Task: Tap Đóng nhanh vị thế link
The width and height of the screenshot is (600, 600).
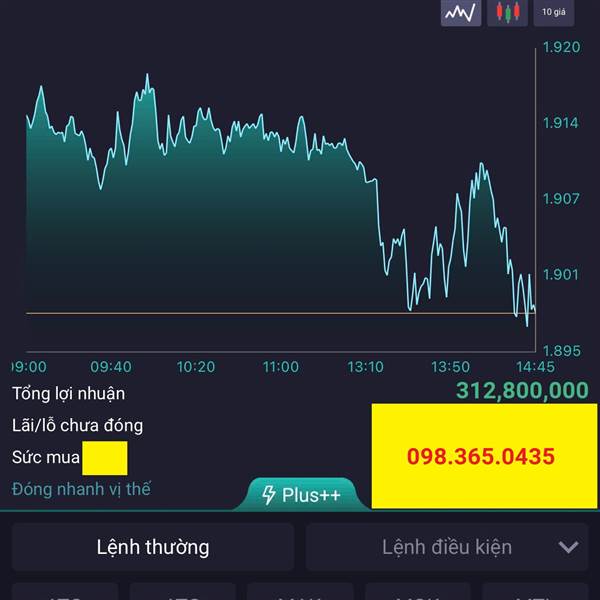Action: coord(82,489)
